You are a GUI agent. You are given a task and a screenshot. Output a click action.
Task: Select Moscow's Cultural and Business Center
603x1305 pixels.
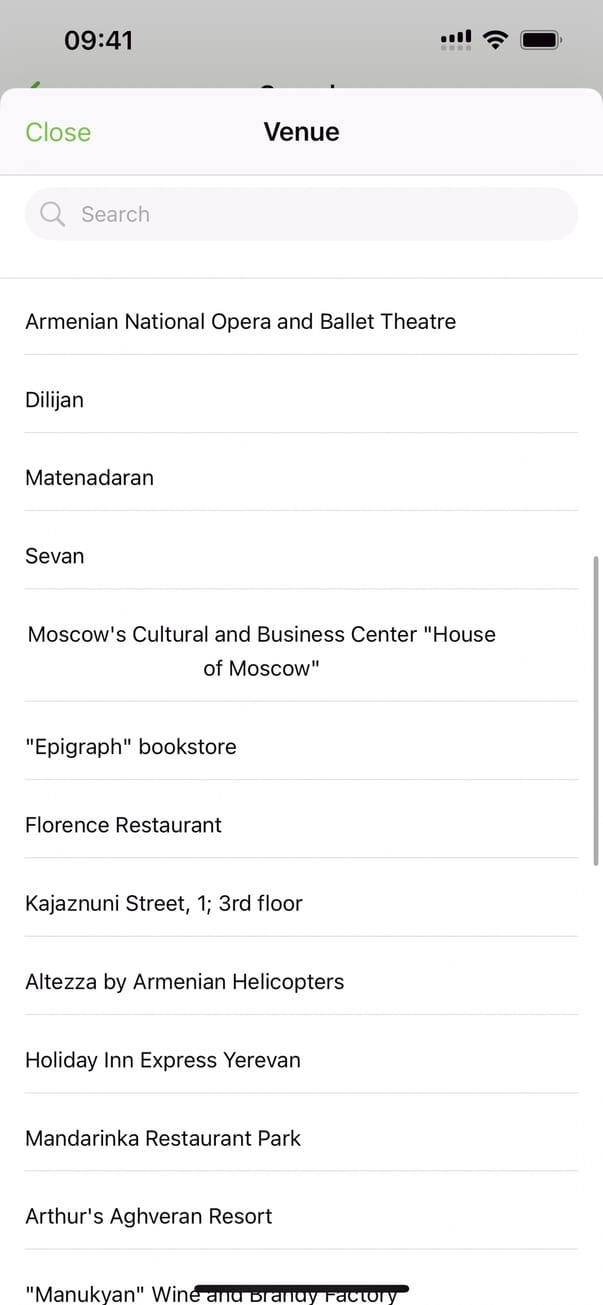point(262,650)
